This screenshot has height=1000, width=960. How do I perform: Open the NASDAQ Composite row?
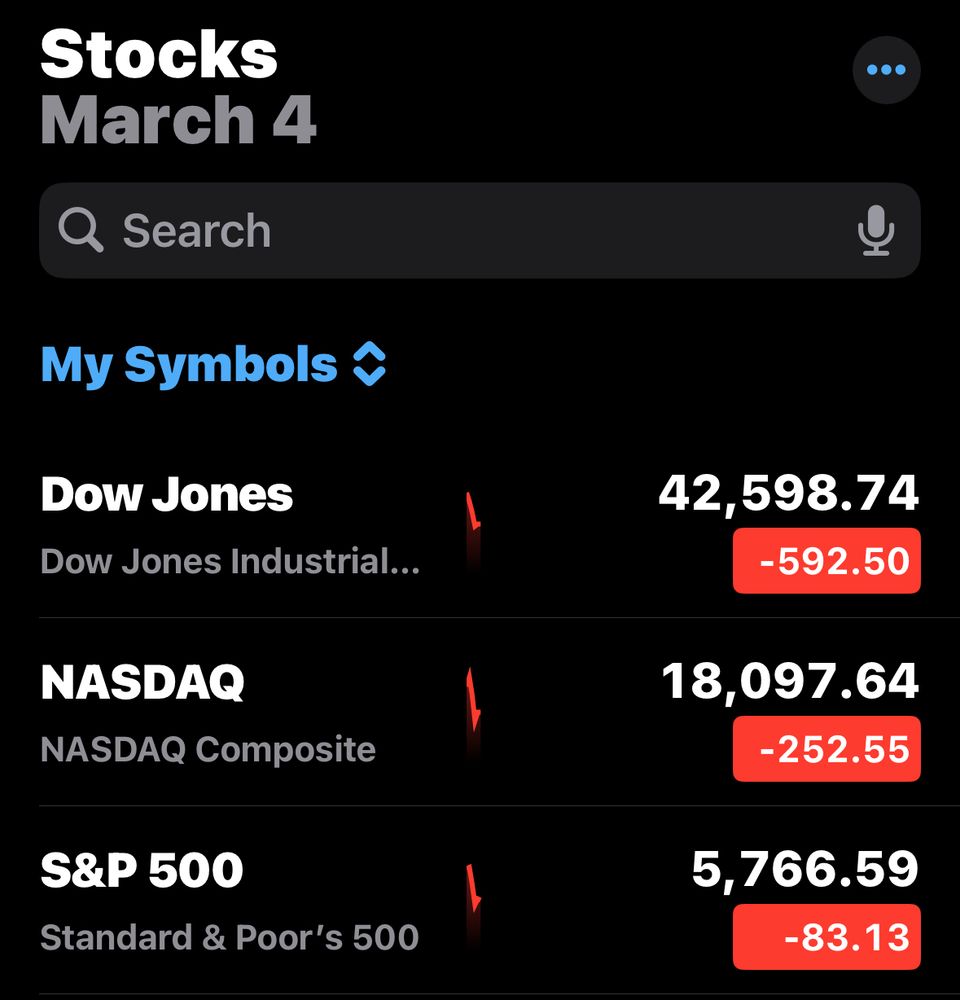click(x=230, y=714)
